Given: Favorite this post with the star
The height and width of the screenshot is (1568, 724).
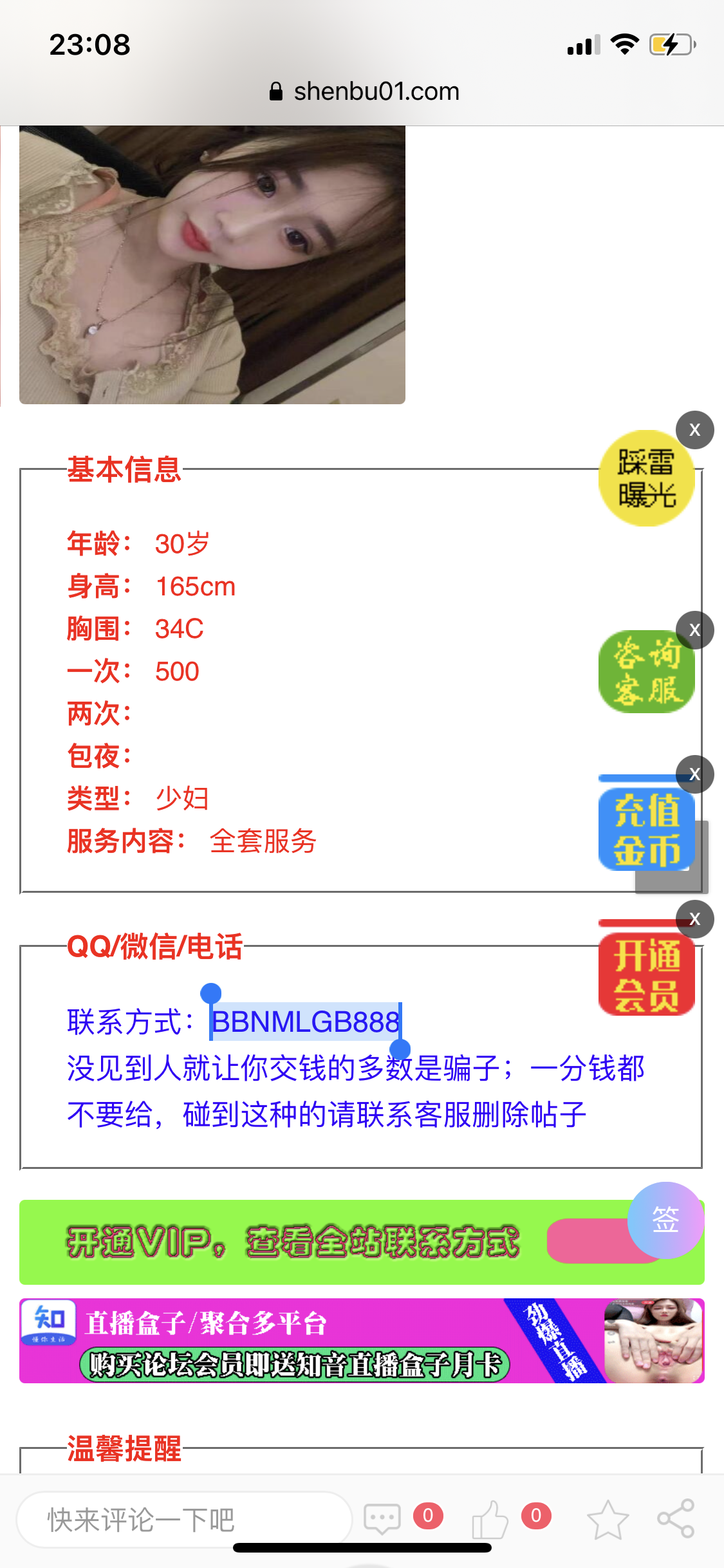Looking at the screenshot, I should [608, 1520].
